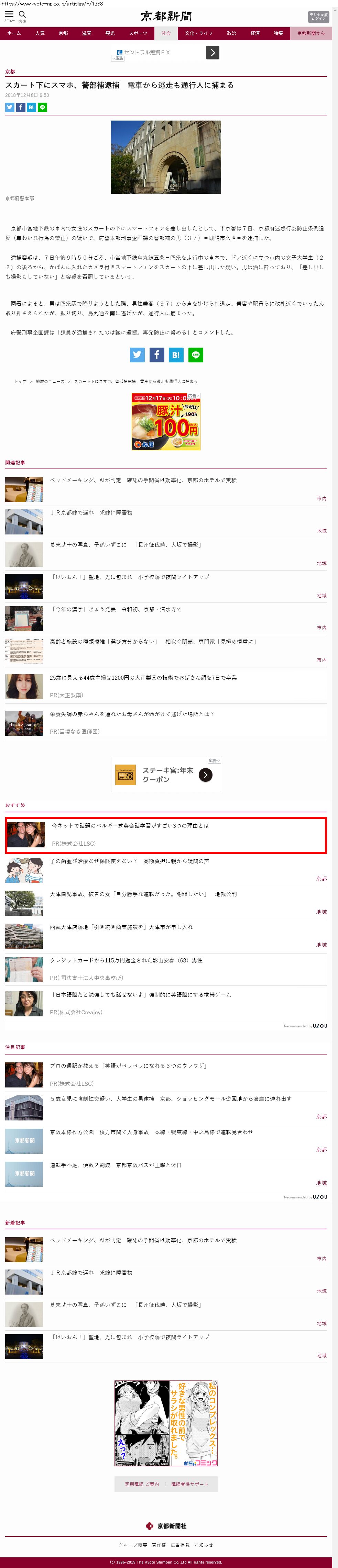Open the 高齢者施設の種類複雑 article

pyautogui.click(x=152, y=642)
